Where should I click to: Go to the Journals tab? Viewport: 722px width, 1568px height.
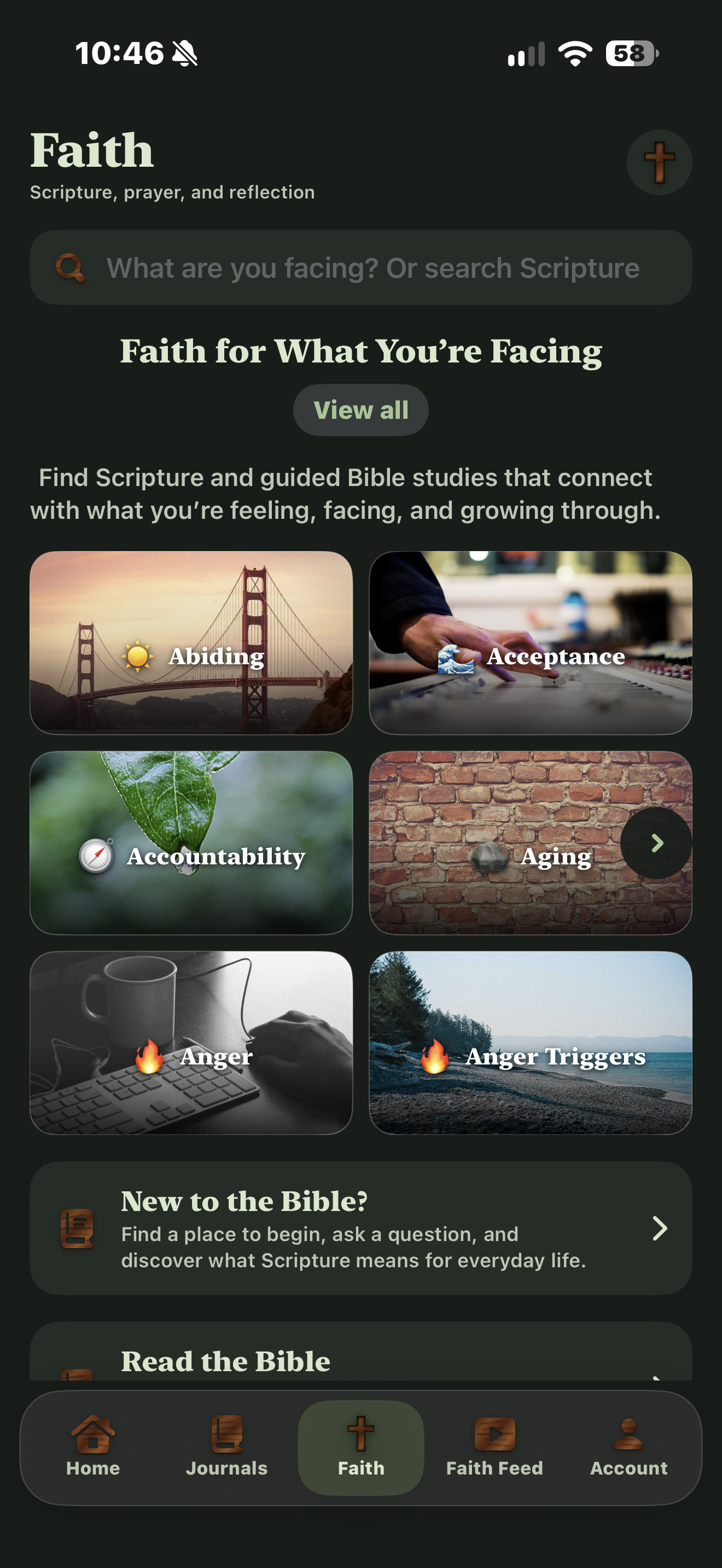click(227, 1448)
